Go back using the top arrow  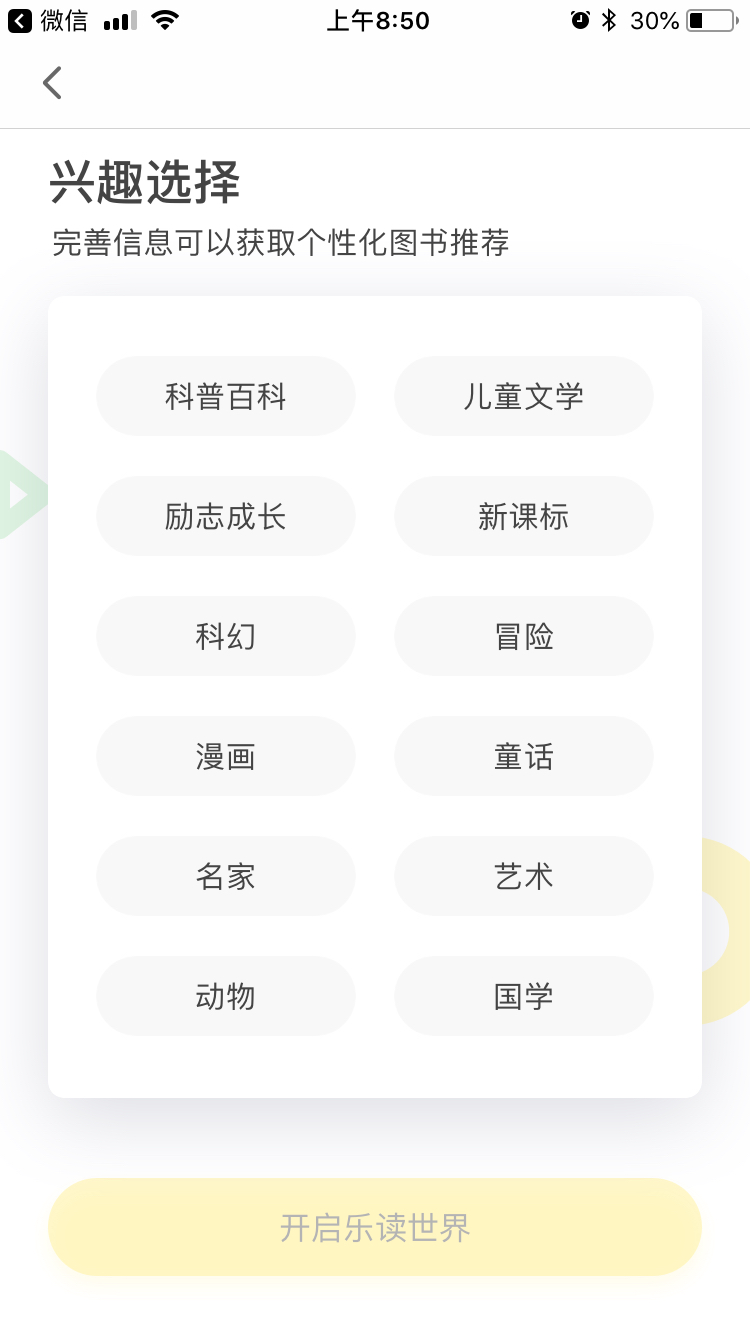tap(52, 83)
